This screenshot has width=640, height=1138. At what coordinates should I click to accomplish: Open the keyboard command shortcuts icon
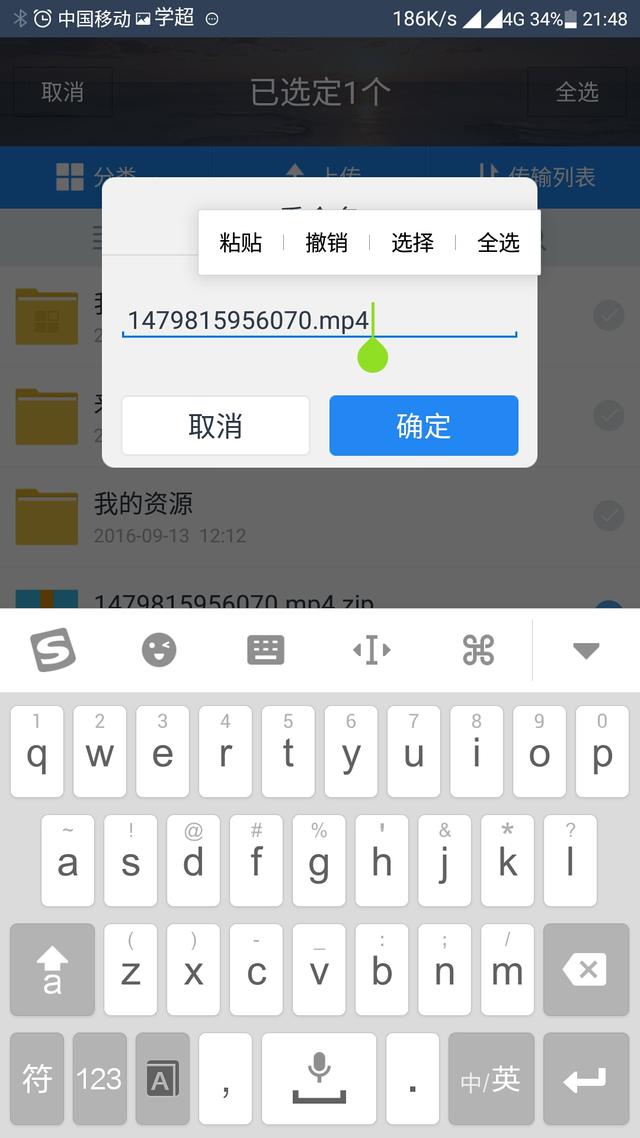tap(478, 651)
